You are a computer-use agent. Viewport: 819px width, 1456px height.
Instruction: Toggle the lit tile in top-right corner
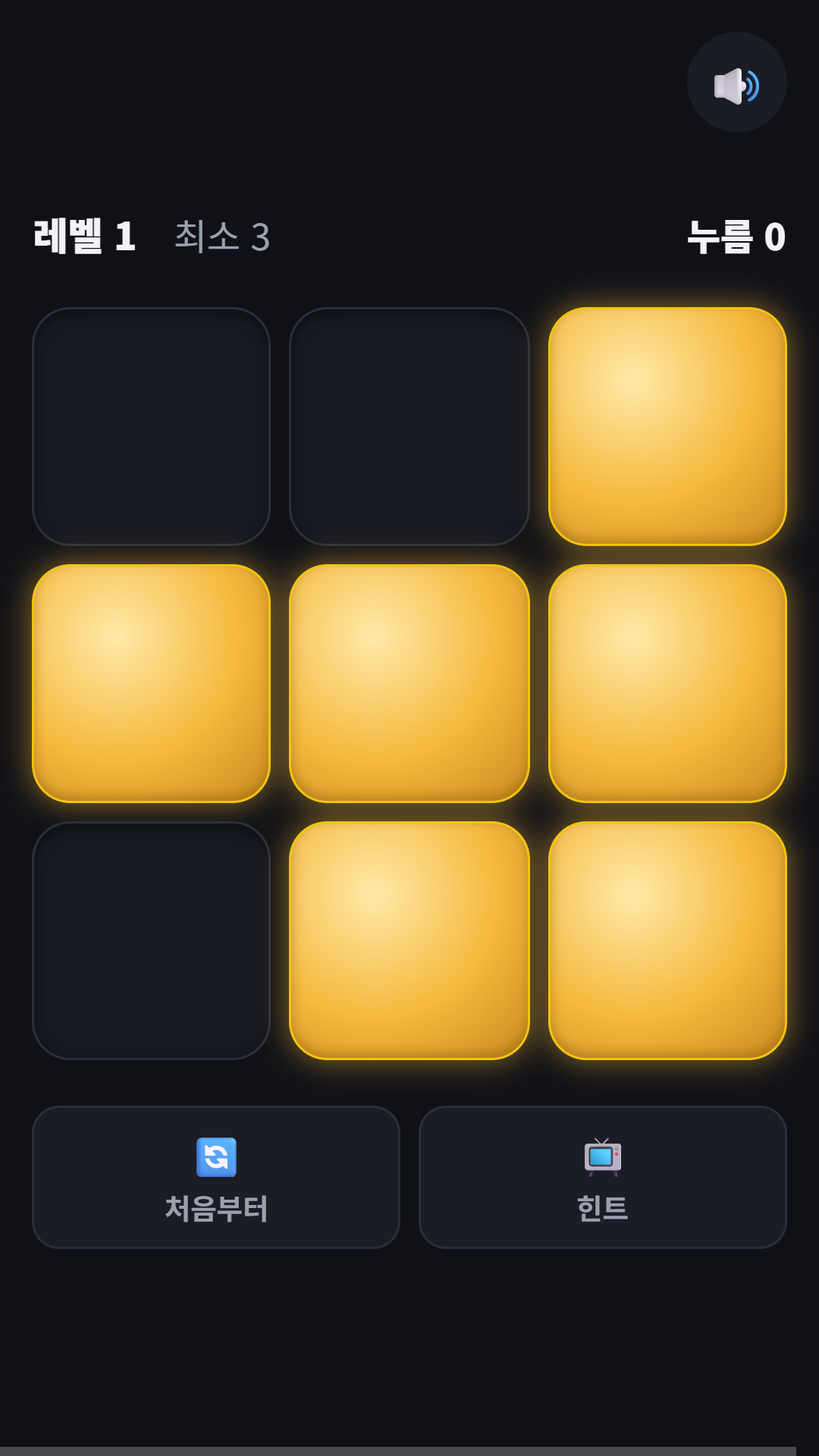(667, 426)
